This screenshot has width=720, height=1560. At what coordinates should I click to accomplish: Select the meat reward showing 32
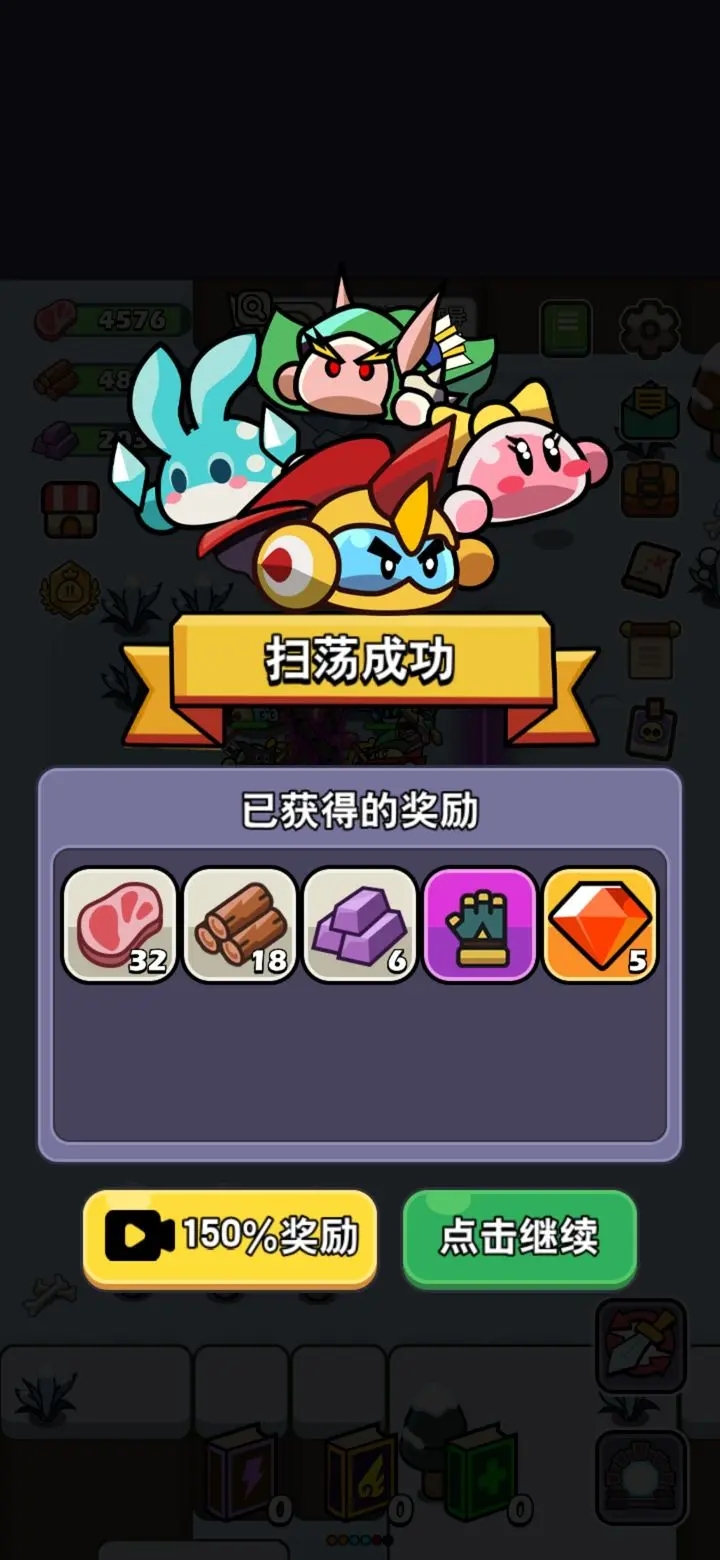[120, 925]
